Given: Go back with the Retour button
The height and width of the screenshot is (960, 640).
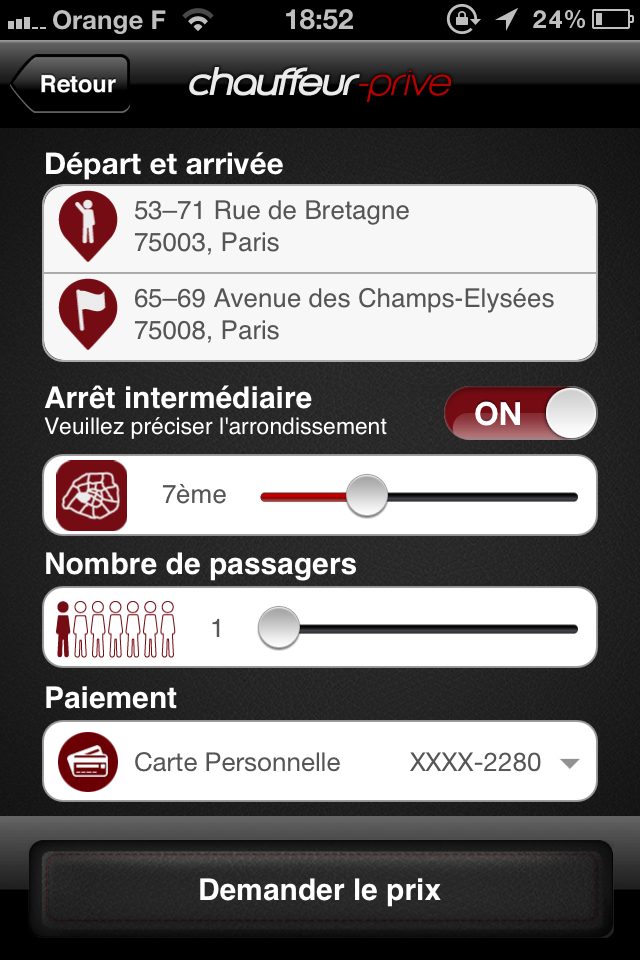Looking at the screenshot, I should (x=72, y=85).
